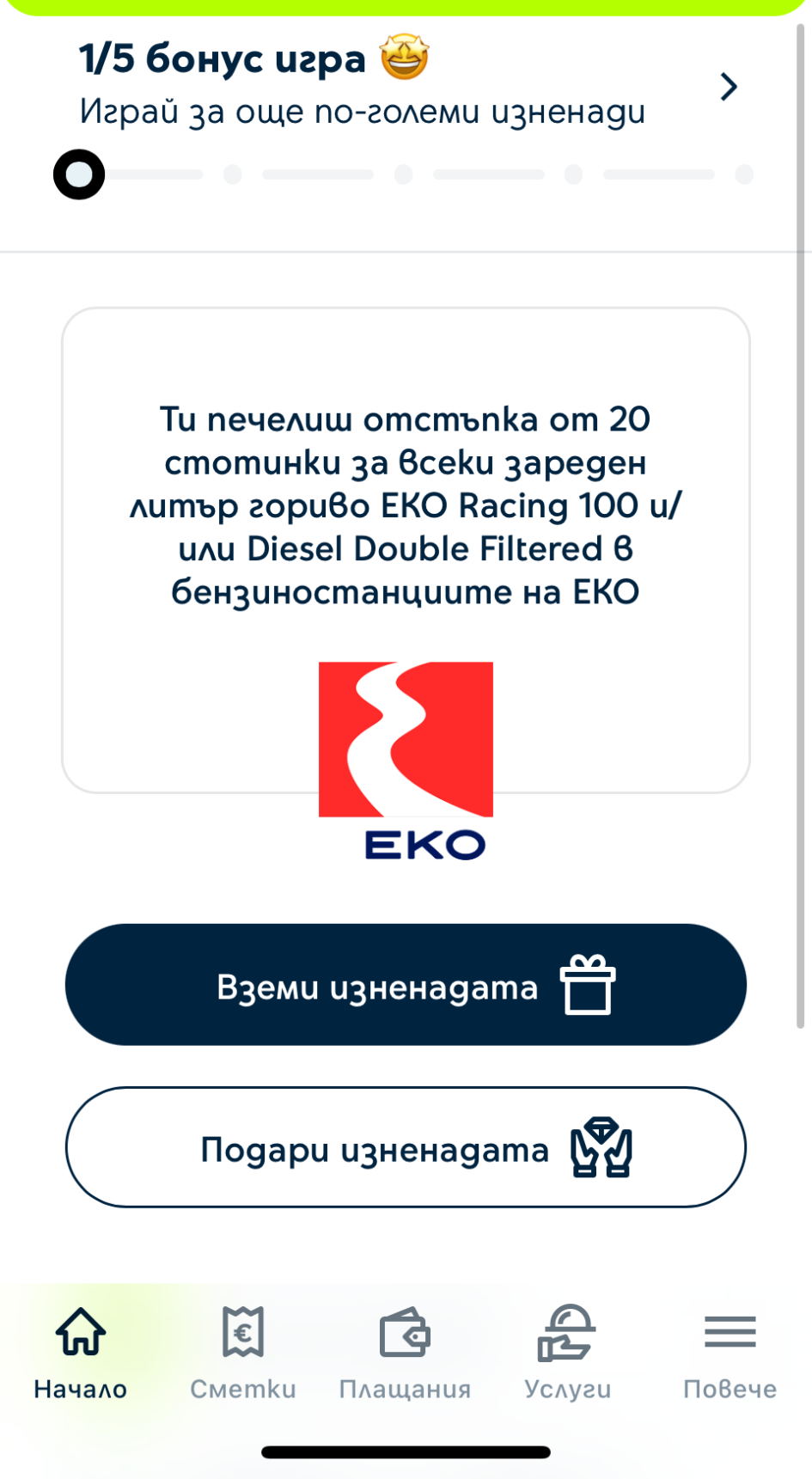This screenshot has height=1479, width=812.
Task: Switch to the Сметки tab
Action: [x=243, y=1353]
